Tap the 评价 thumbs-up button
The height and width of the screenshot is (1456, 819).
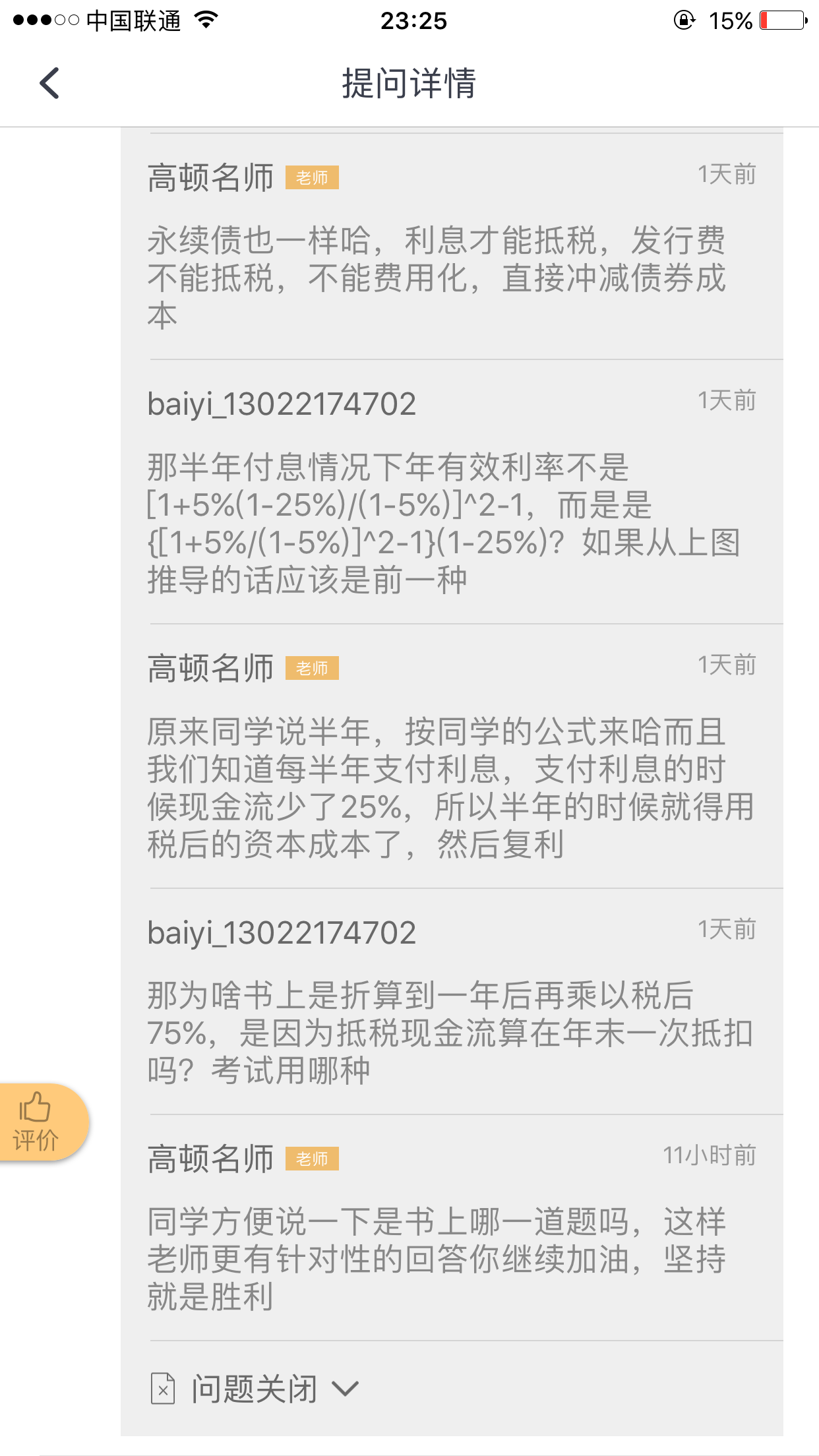tap(37, 1122)
